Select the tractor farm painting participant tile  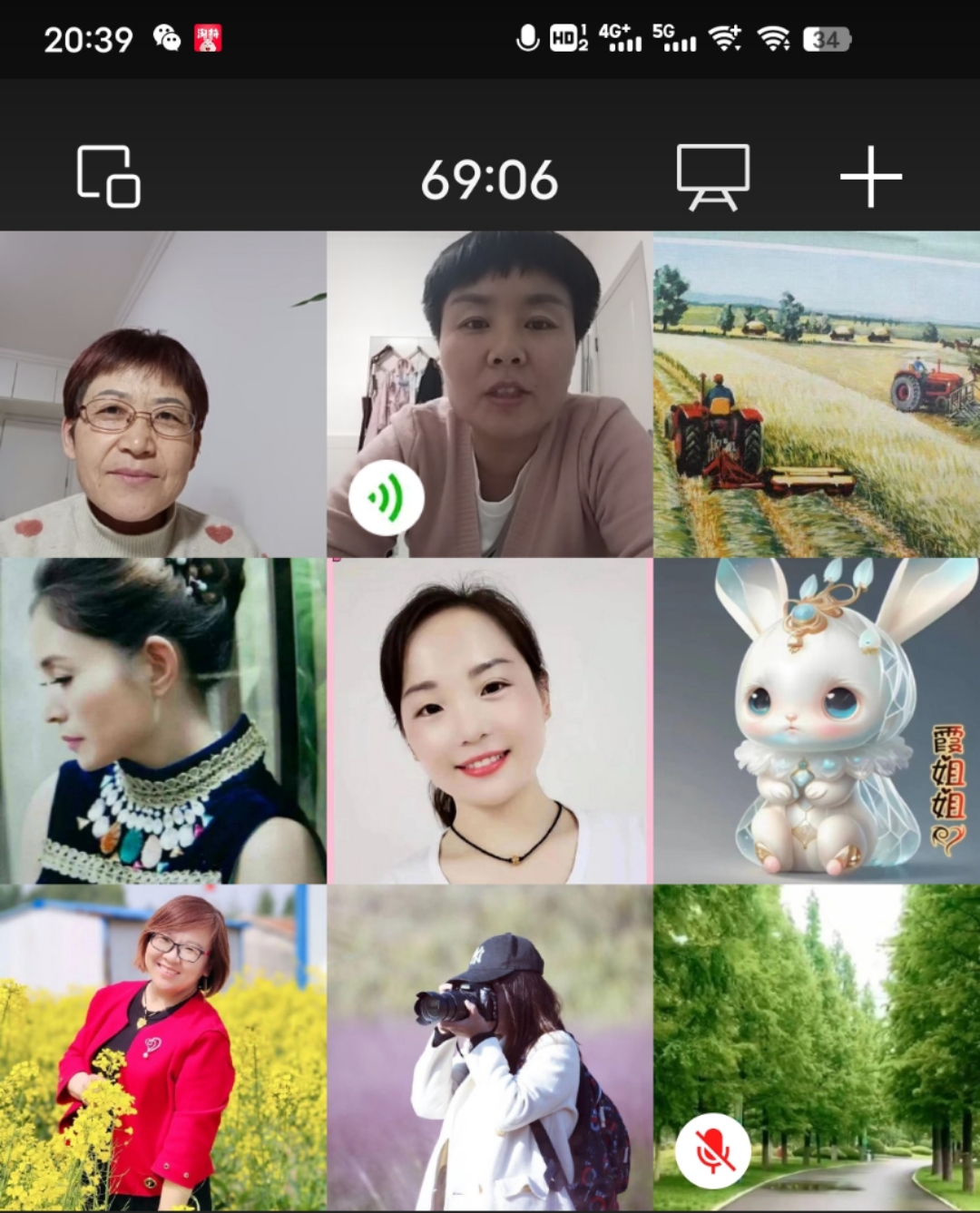(816, 395)
